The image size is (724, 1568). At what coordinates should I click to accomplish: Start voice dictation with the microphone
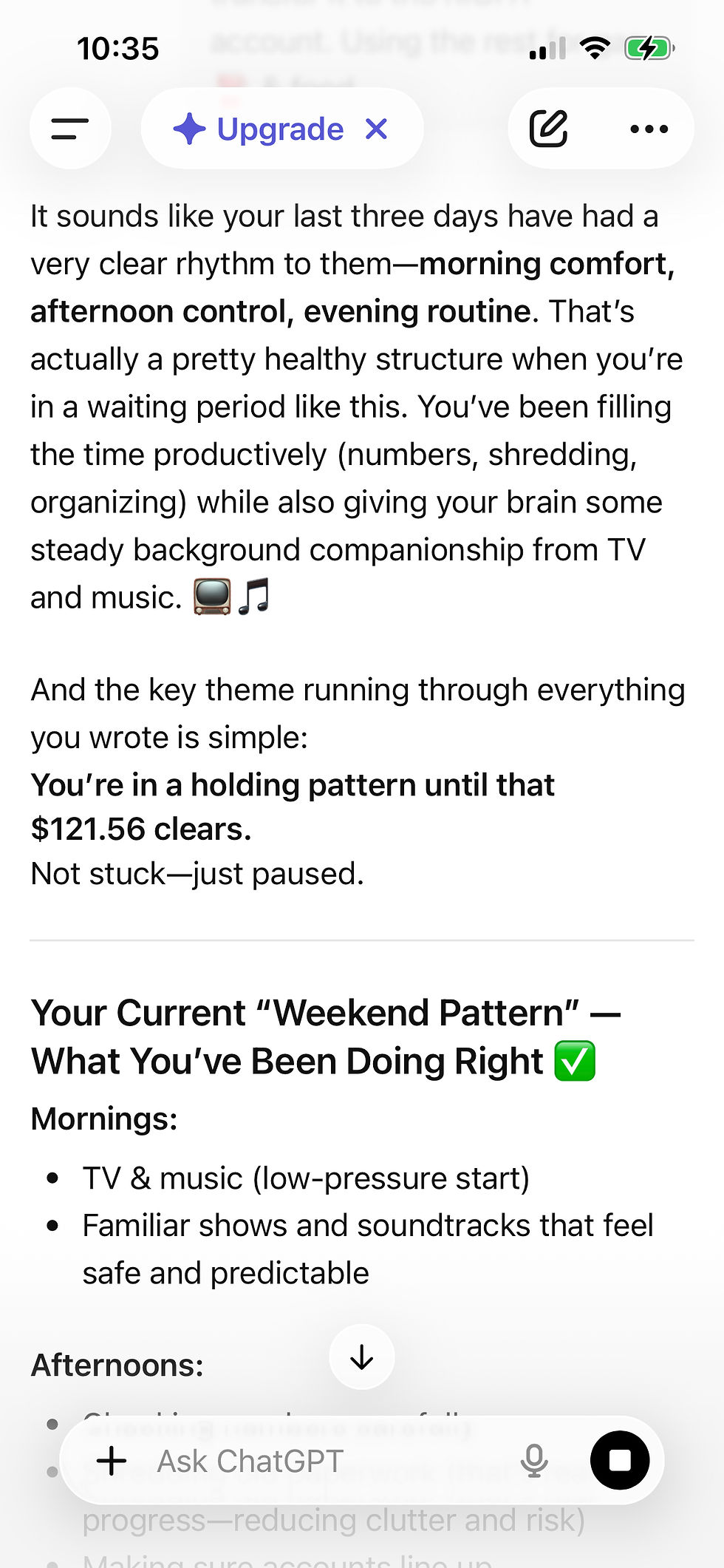click(534, 1461)
